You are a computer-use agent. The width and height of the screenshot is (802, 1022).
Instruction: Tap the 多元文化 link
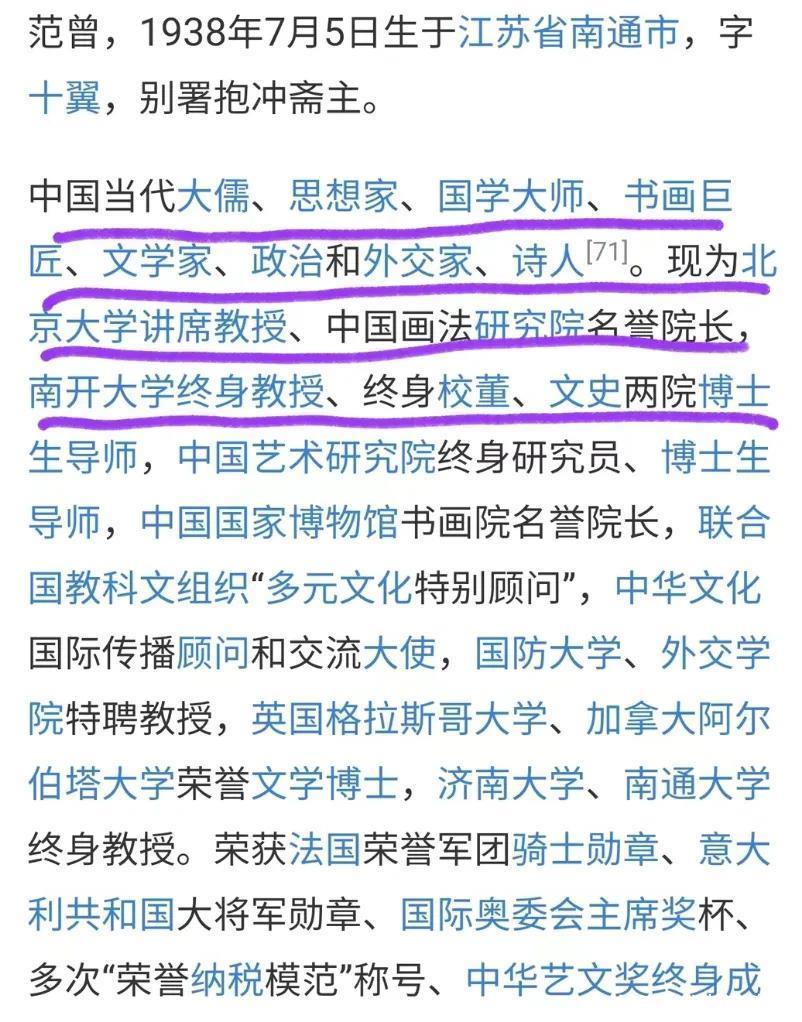pos(338,588)
